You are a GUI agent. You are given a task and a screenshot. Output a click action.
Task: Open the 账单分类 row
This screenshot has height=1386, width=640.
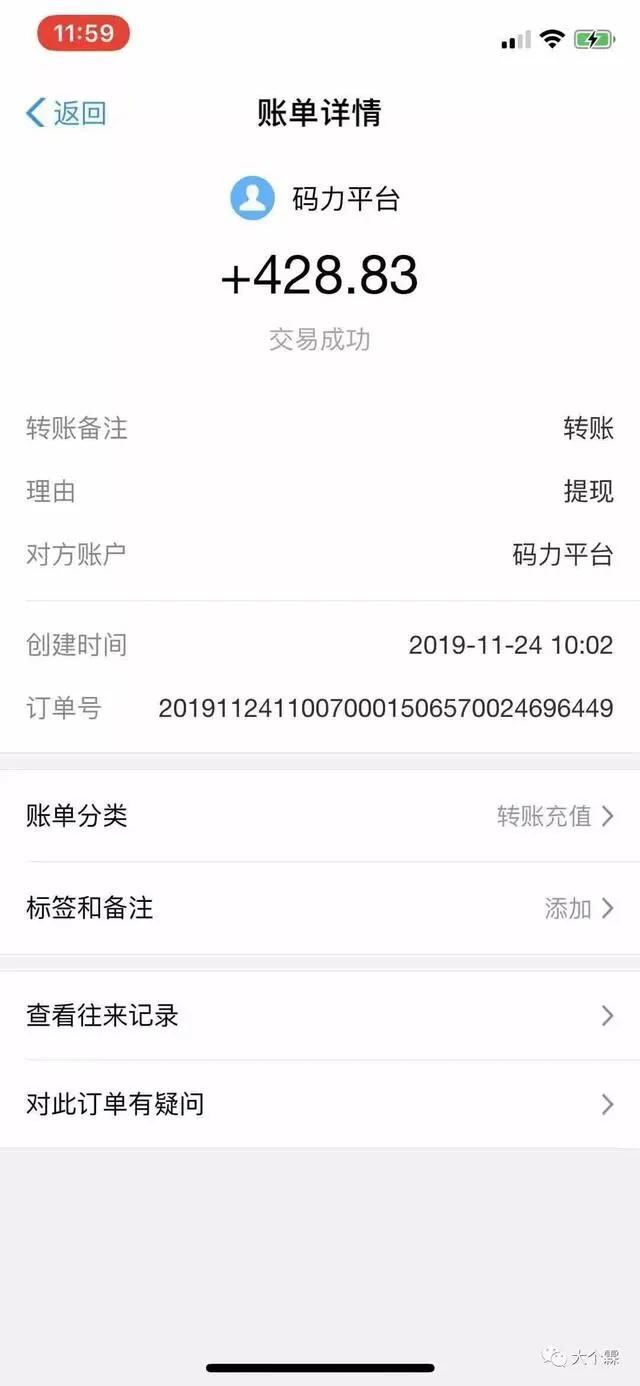[x=320, y=816]
